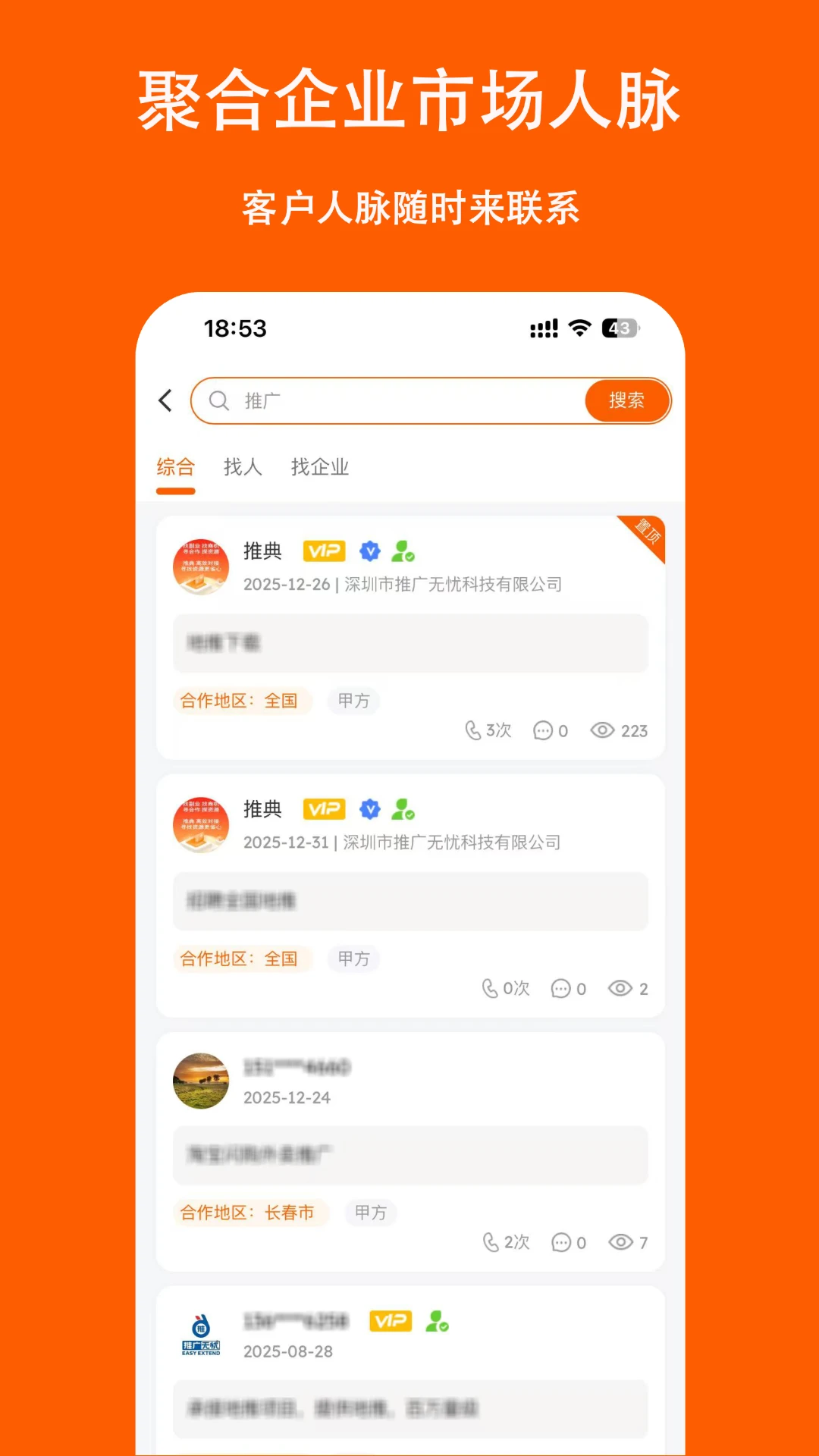
Task: Expand the comment bubble showing 0 on second post
Action: pyautogui.click(x=560, y=988)
